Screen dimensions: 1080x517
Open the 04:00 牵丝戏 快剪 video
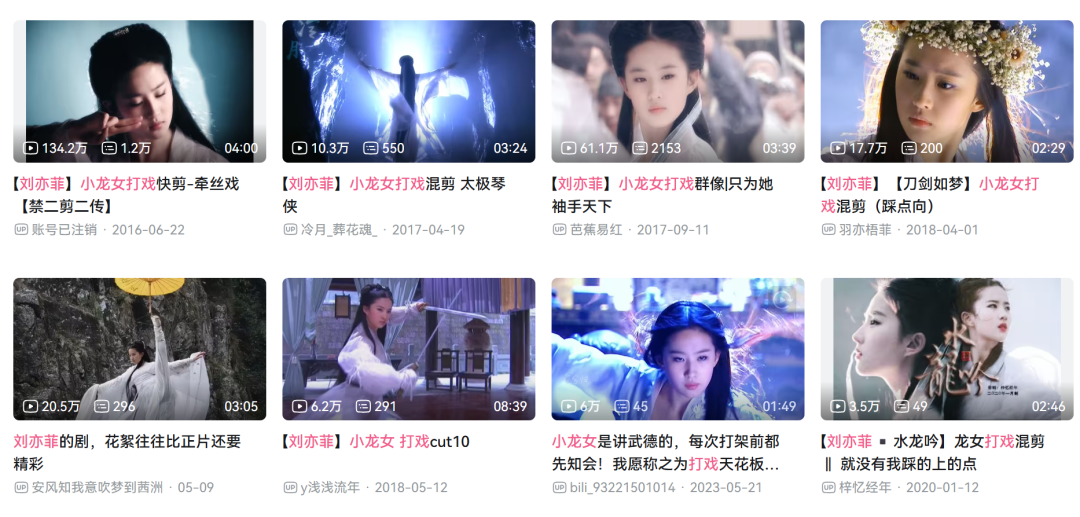point(139,91)
